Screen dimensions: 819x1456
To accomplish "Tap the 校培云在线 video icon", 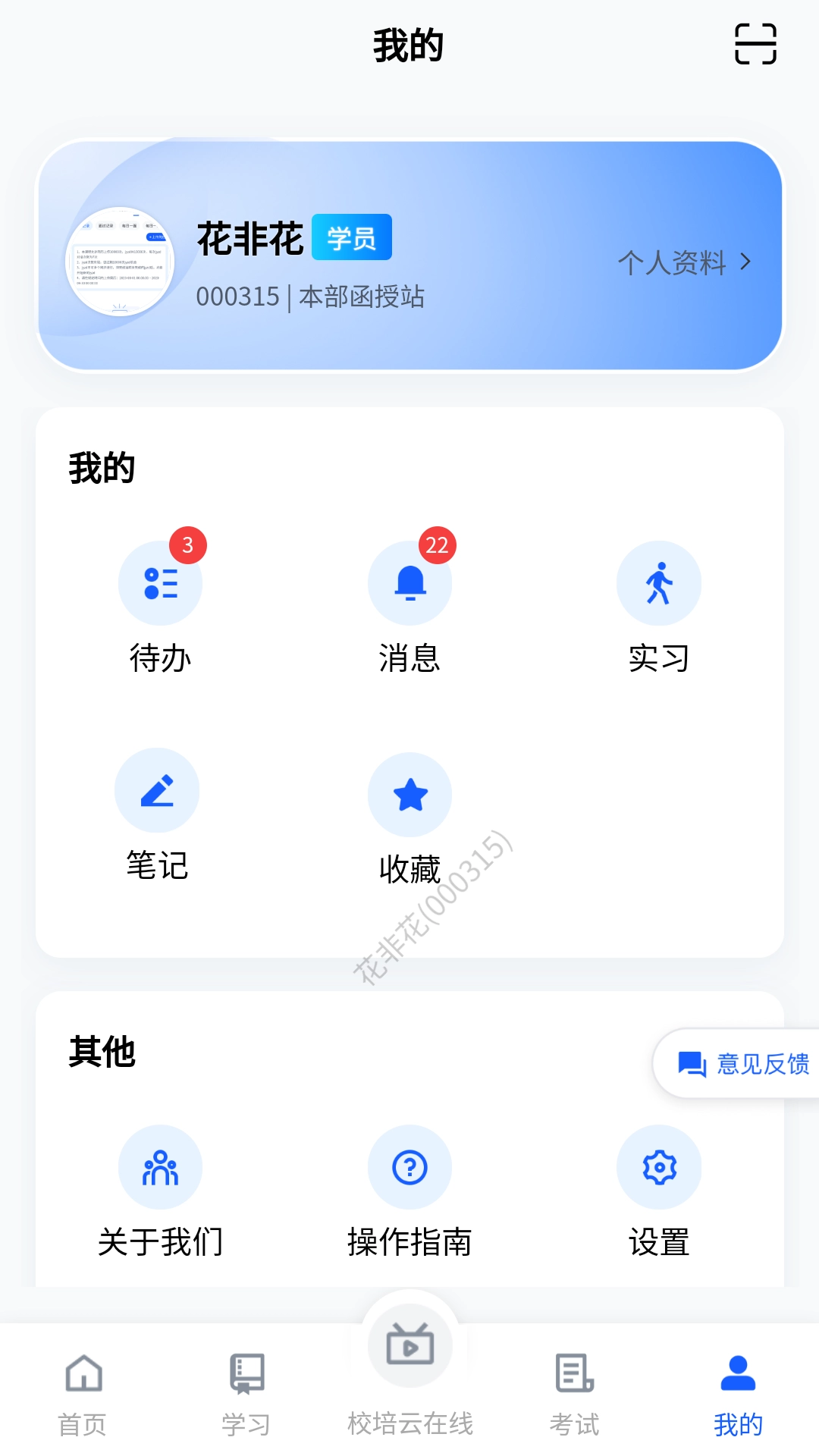I will [409, 1345].
